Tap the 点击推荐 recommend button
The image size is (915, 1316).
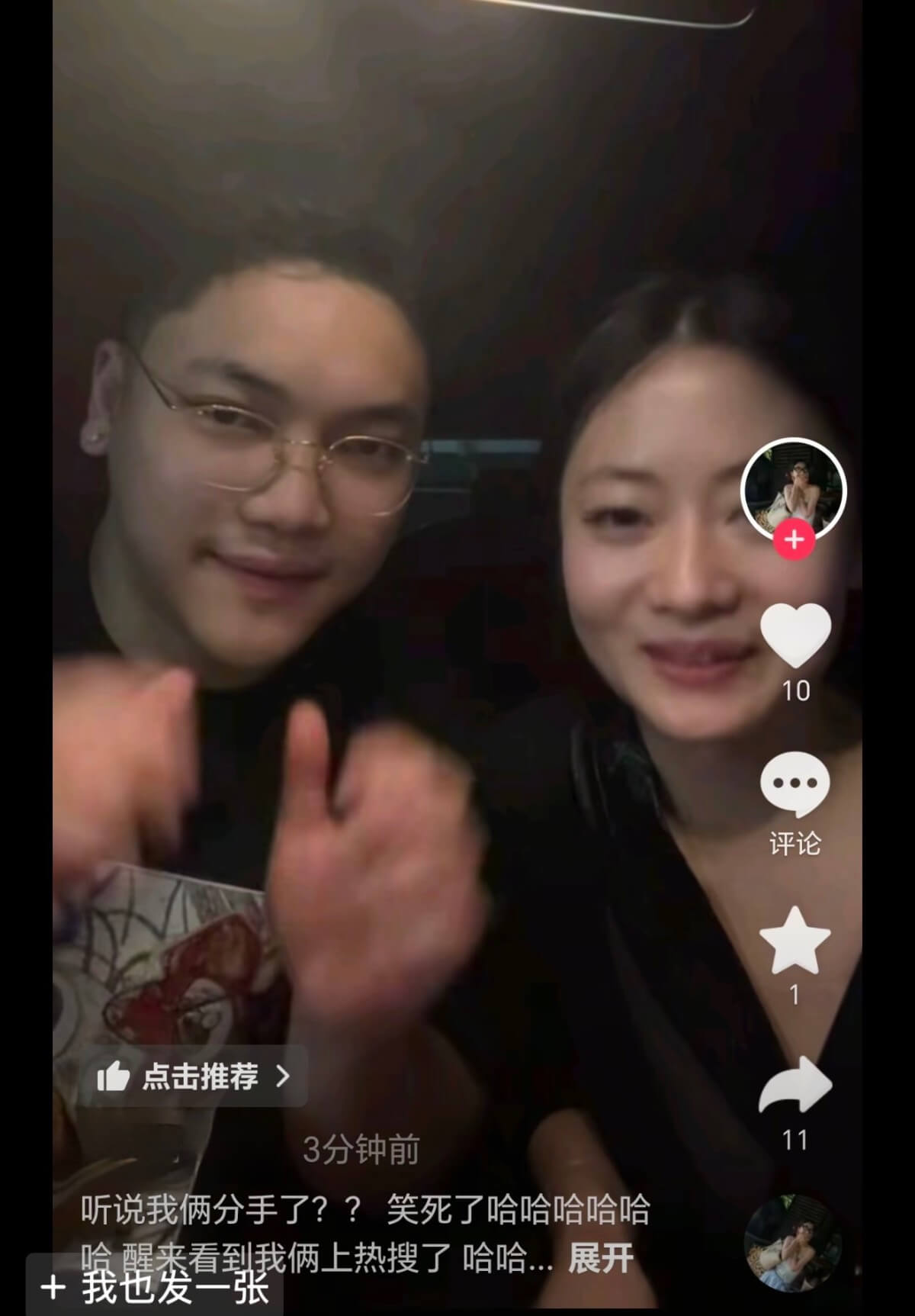(x=194, y=1076)
